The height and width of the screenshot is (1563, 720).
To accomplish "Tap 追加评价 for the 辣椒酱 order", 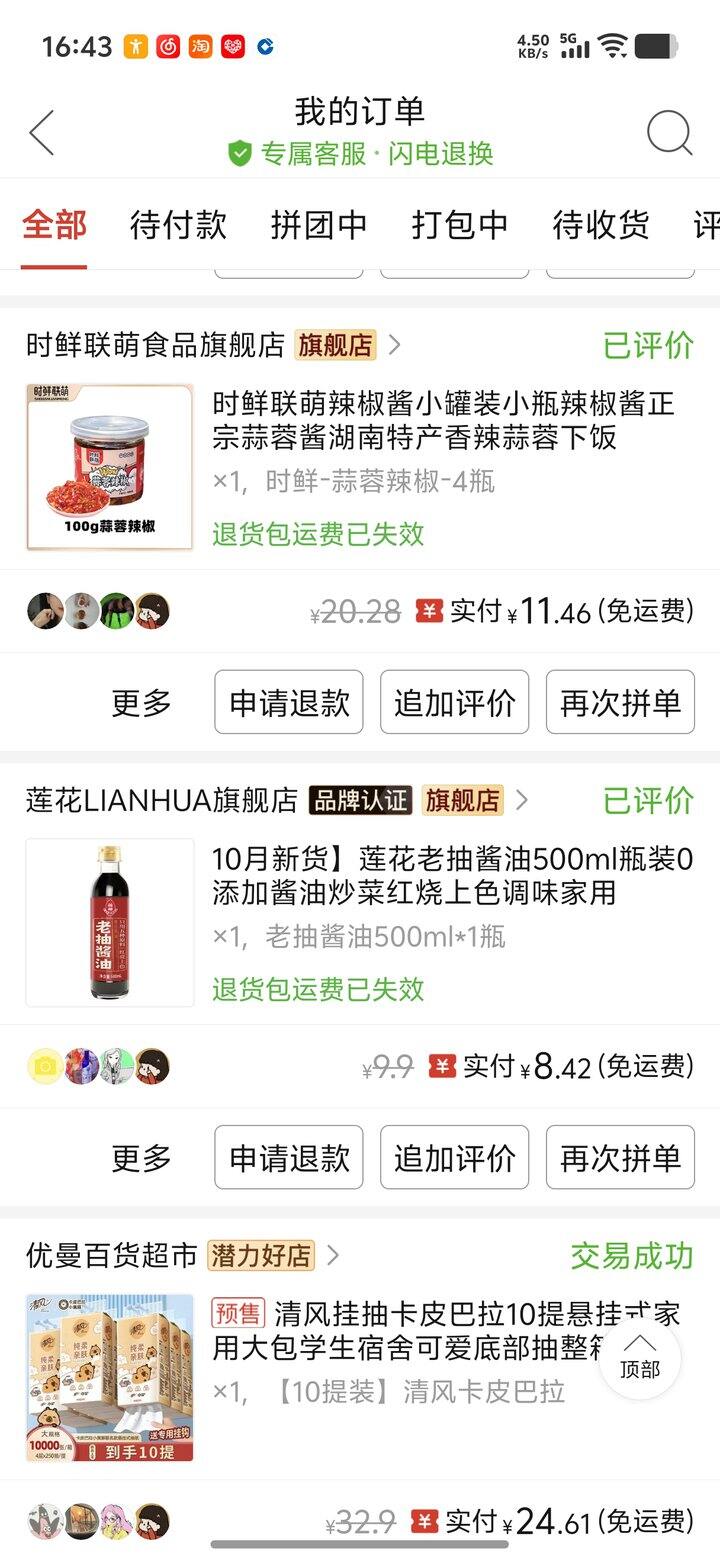I will [x=454, y=702].
